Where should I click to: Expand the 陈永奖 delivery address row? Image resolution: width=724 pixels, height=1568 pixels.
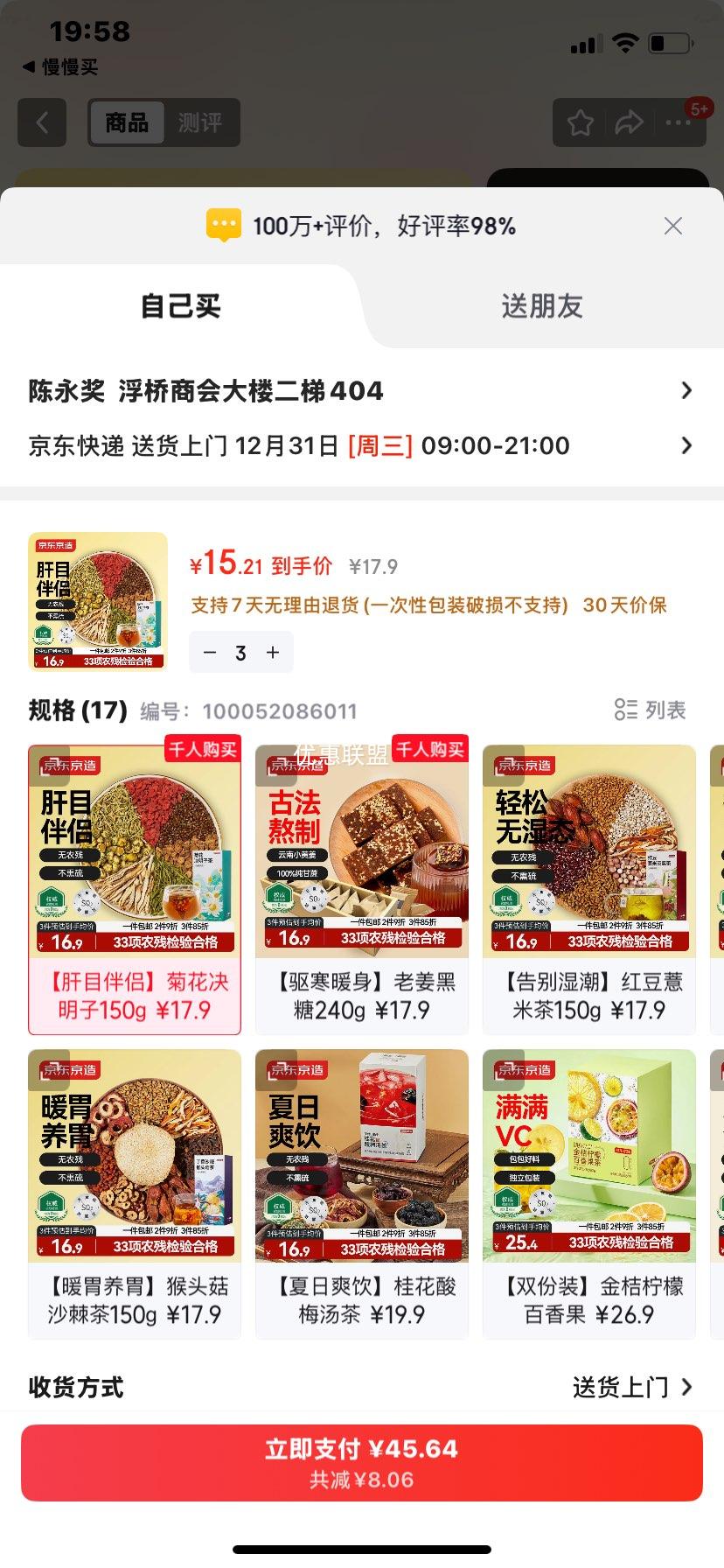point(362,391)
